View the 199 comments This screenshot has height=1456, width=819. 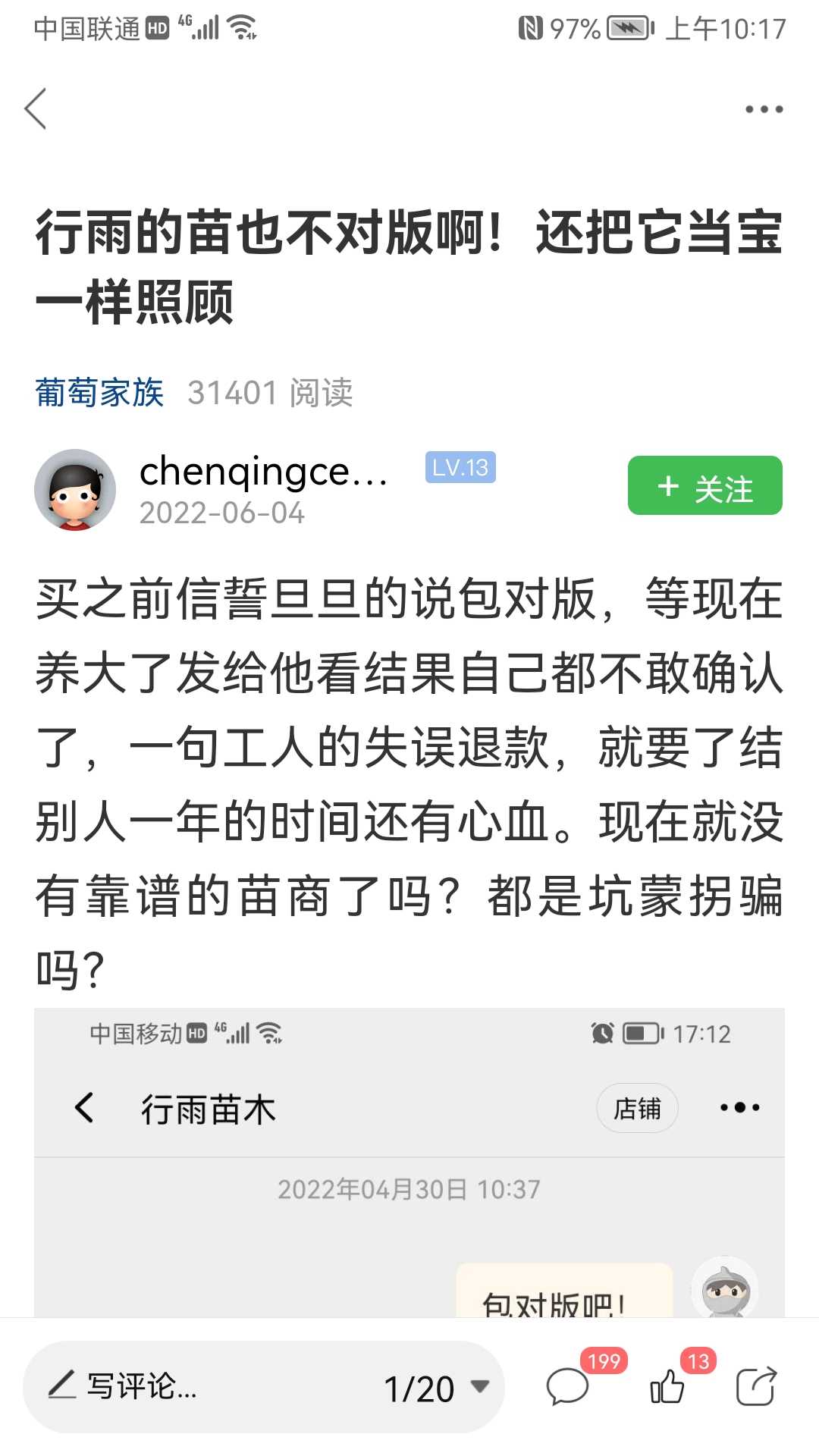point(567,1388)
